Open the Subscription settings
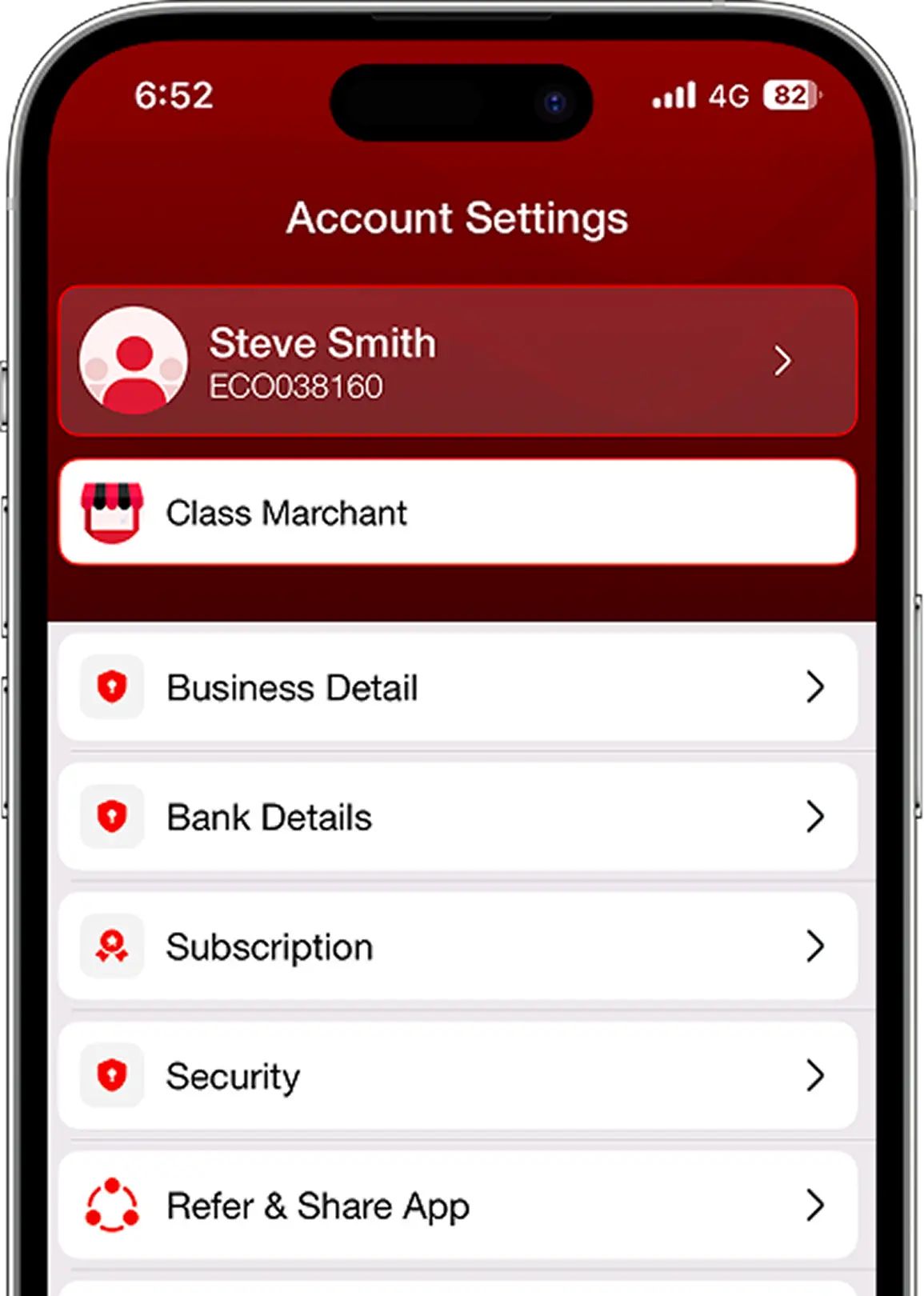The width and height of the screenshot is (924, 1296). [458, 946]
